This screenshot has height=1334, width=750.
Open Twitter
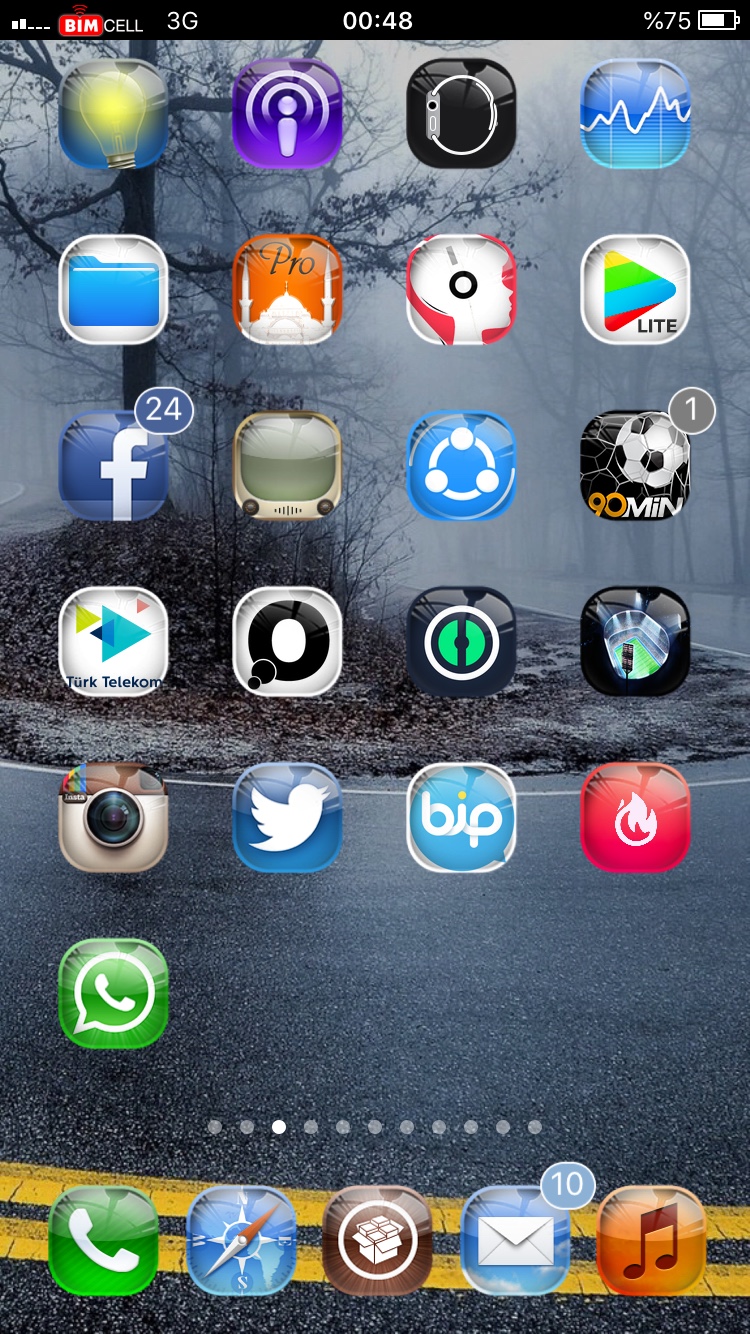(x=287, y=817)
